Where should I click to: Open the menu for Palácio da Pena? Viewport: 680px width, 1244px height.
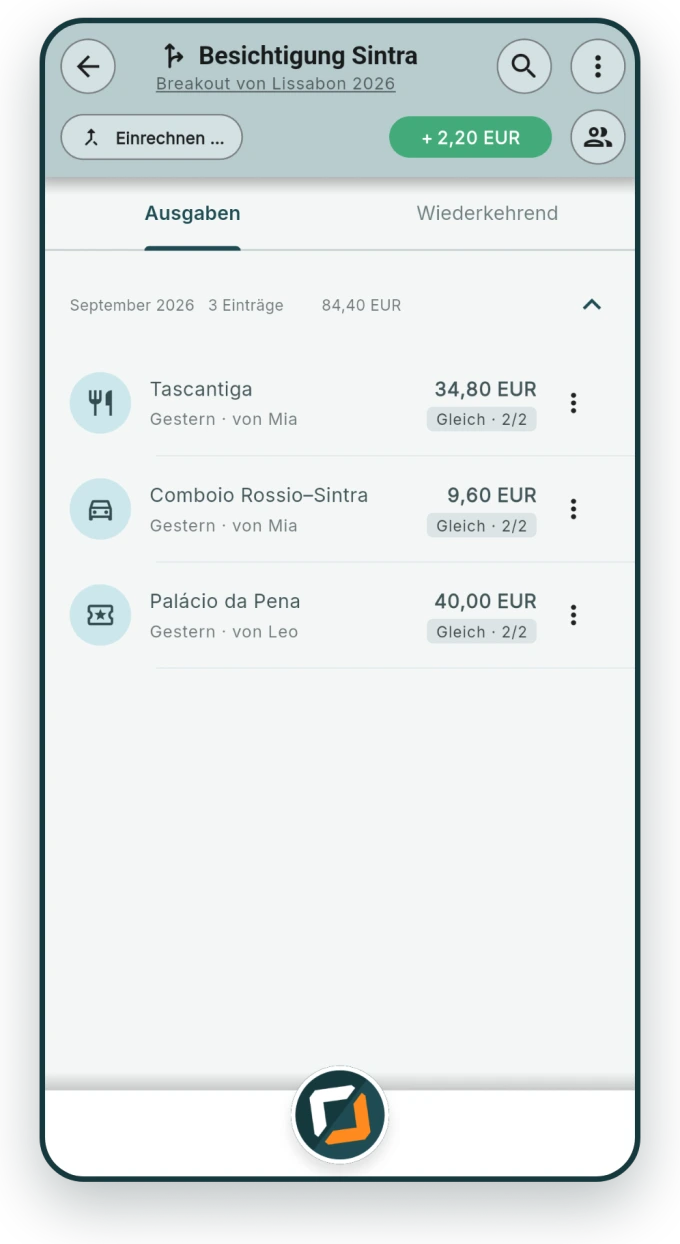click(573, 615)
